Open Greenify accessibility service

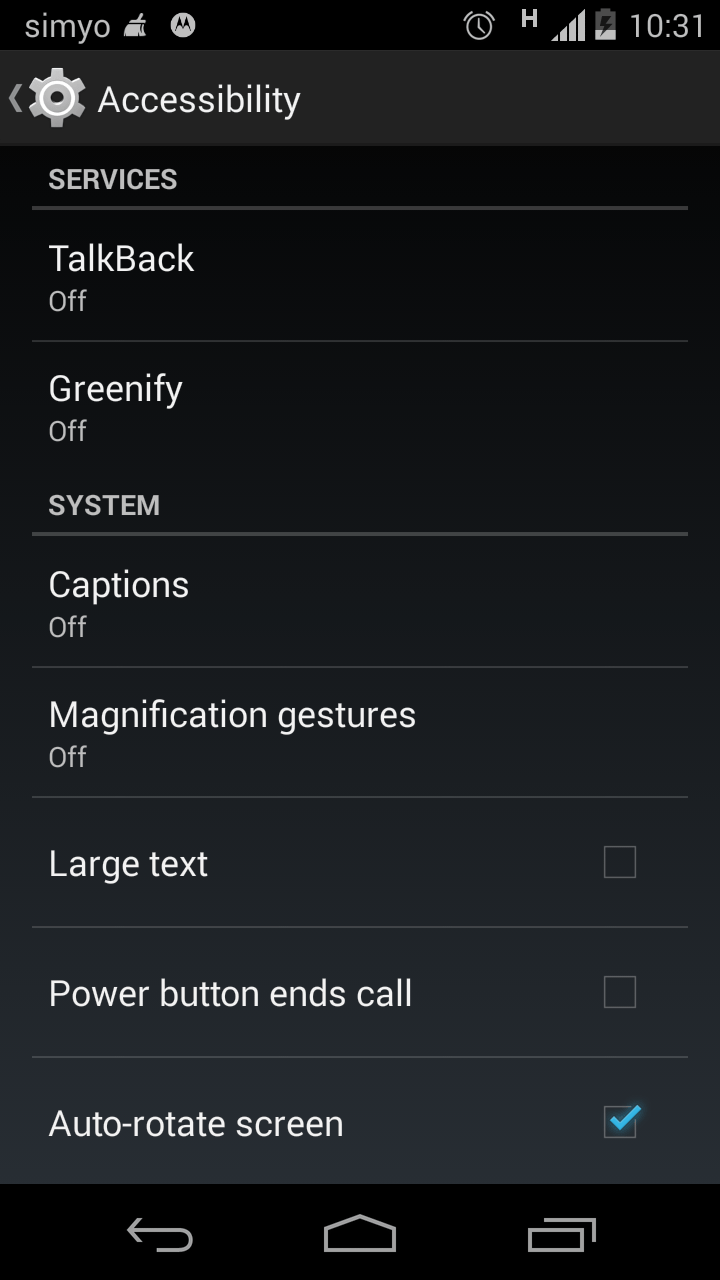(x=360, y=406)
